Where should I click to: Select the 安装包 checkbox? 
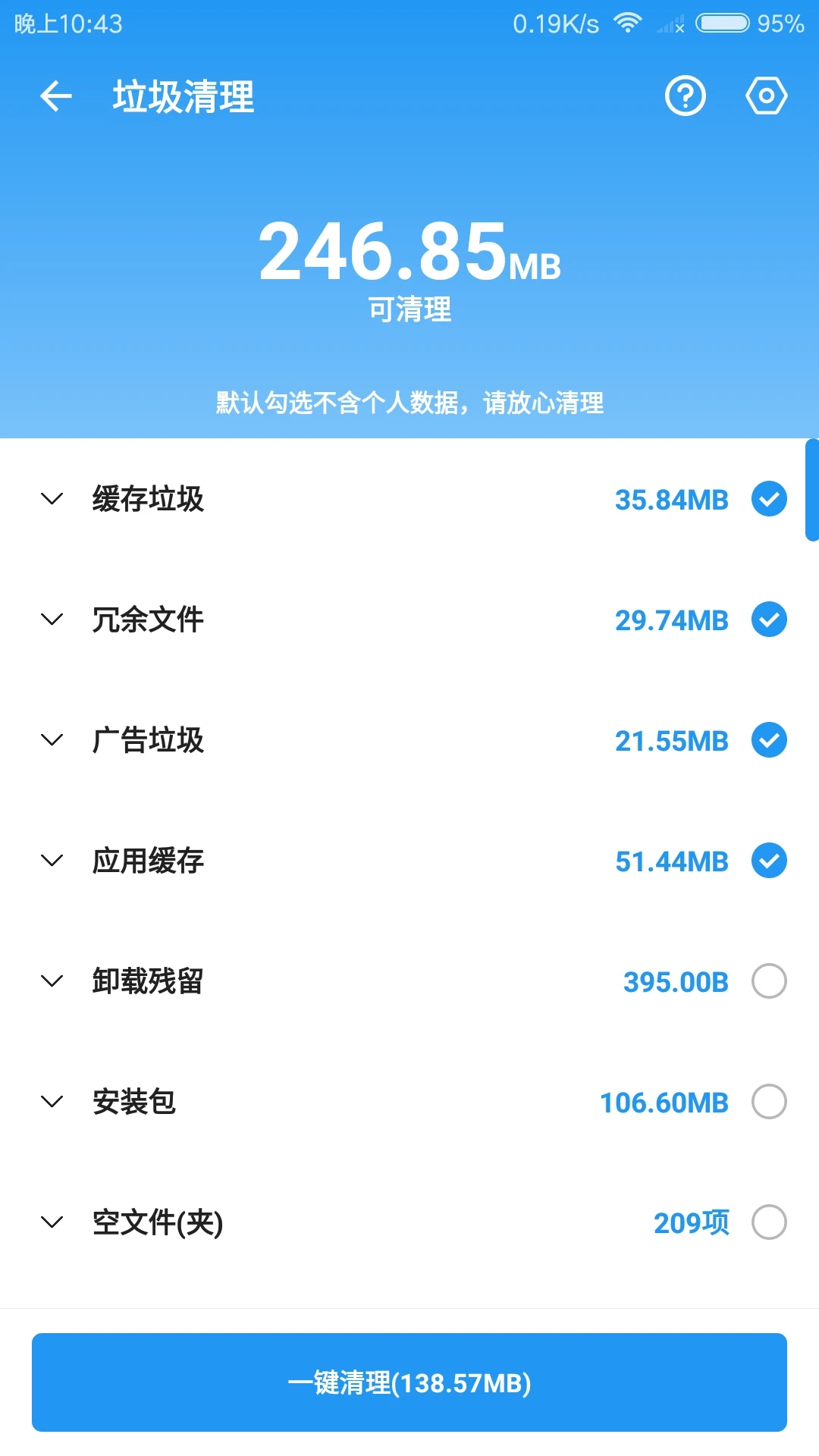(769, 1102)
